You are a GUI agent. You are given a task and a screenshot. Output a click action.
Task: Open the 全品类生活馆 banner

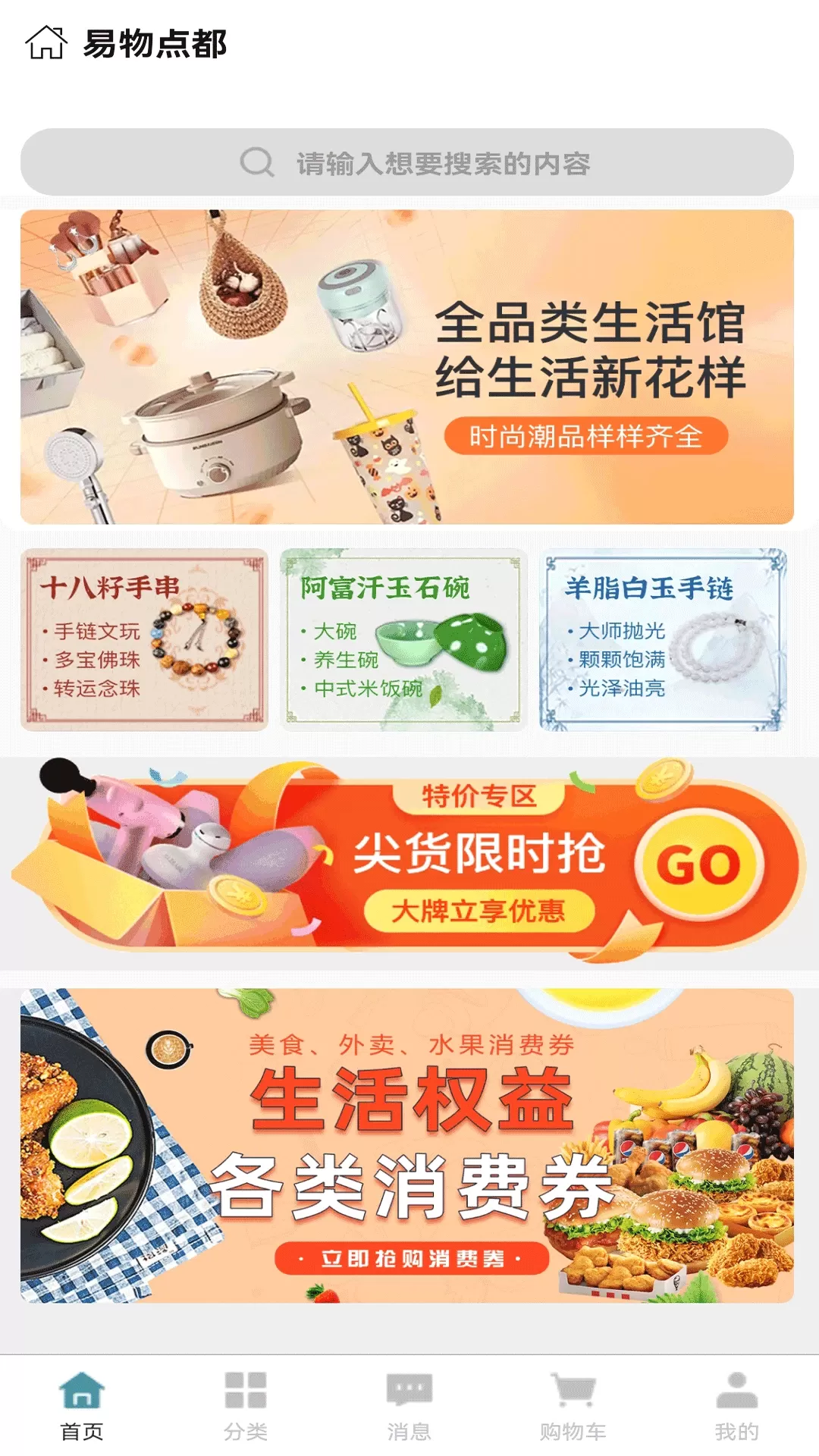pos(407,367)
